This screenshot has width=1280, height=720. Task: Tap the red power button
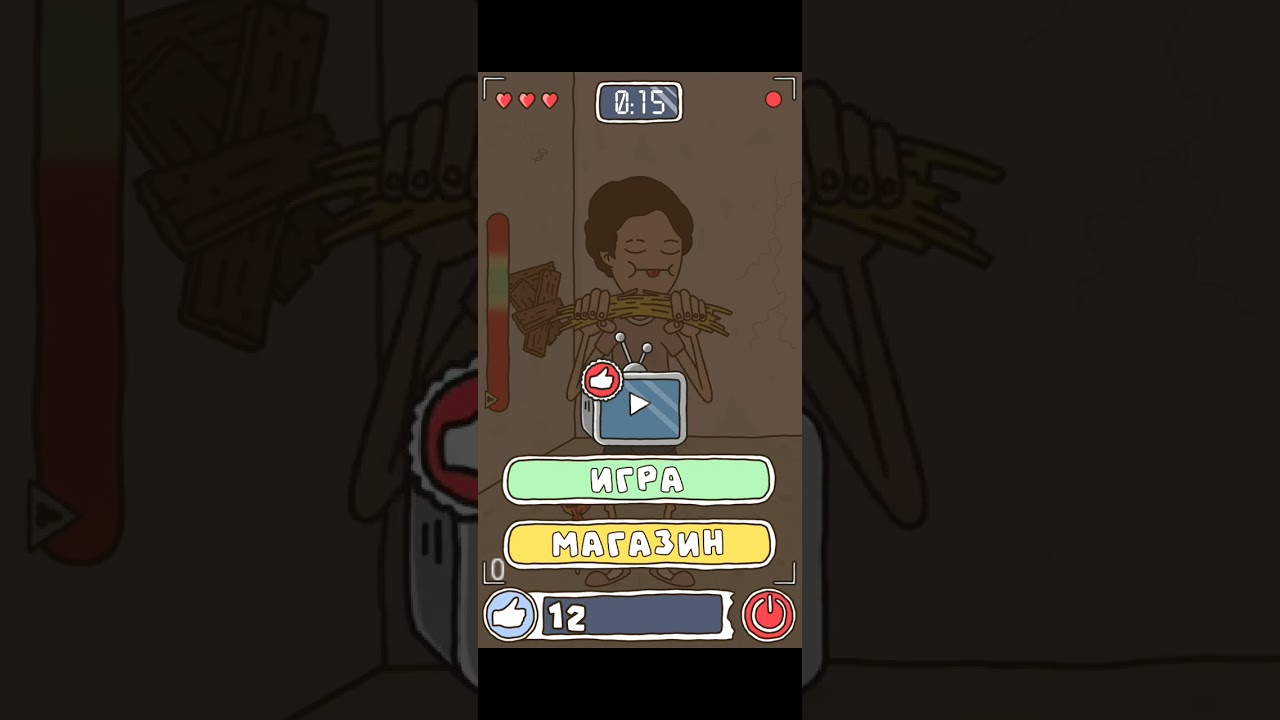coord(768,615)
